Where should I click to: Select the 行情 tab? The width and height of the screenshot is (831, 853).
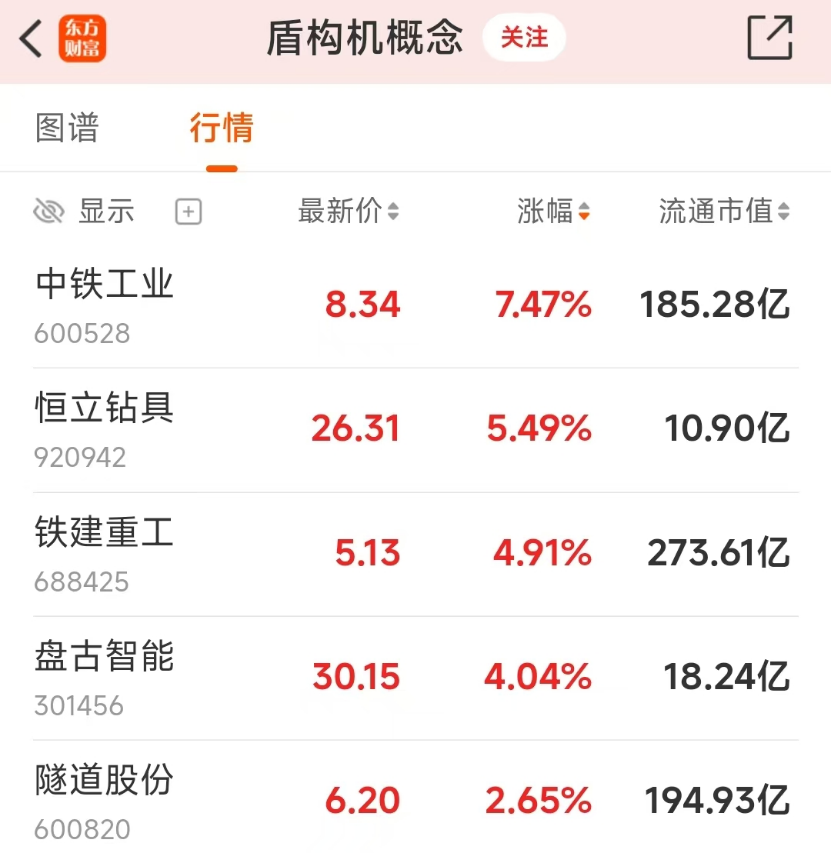(x=221, y=128)
